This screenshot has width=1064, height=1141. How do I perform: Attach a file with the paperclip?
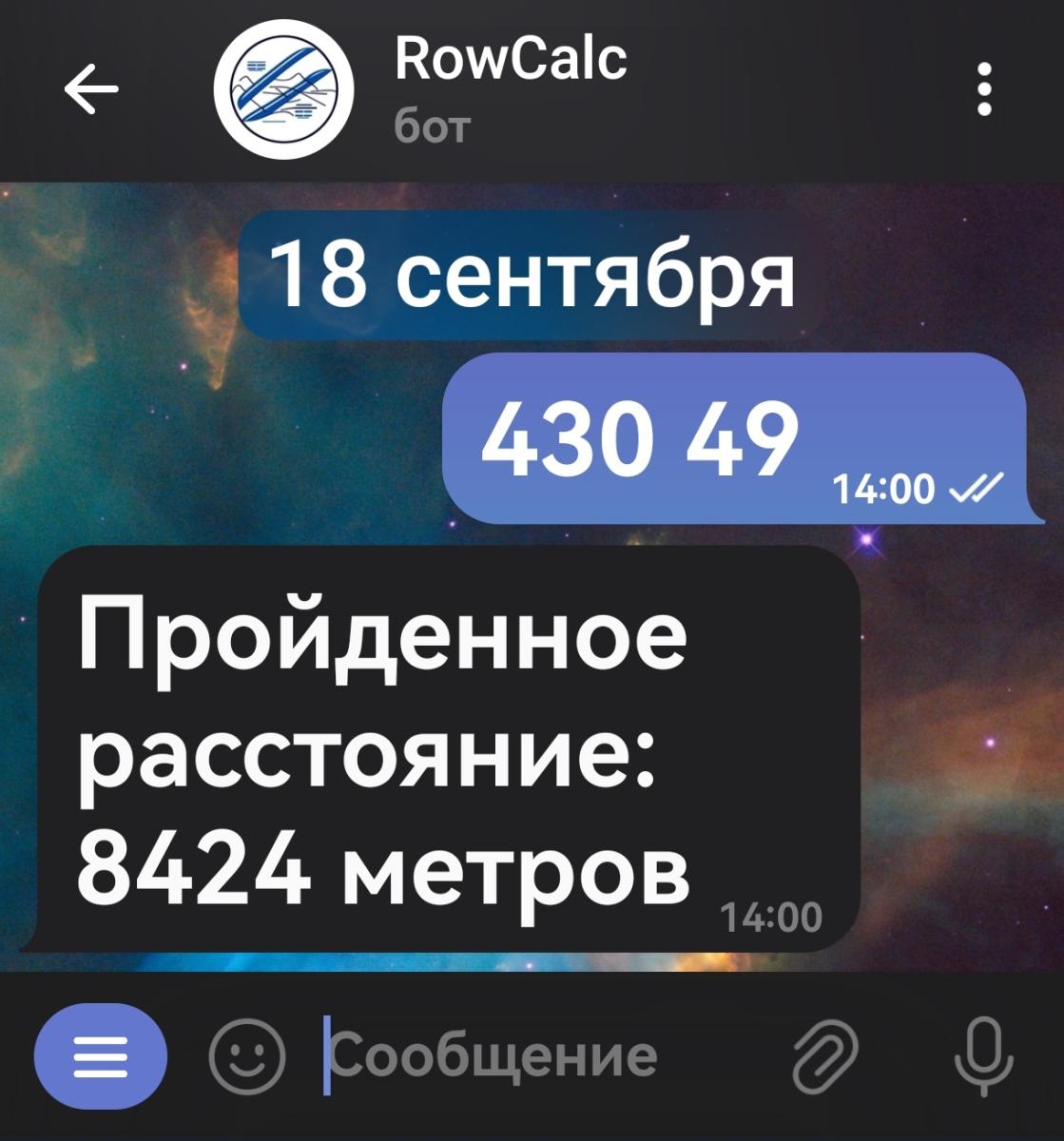(x=825, y=1055)
